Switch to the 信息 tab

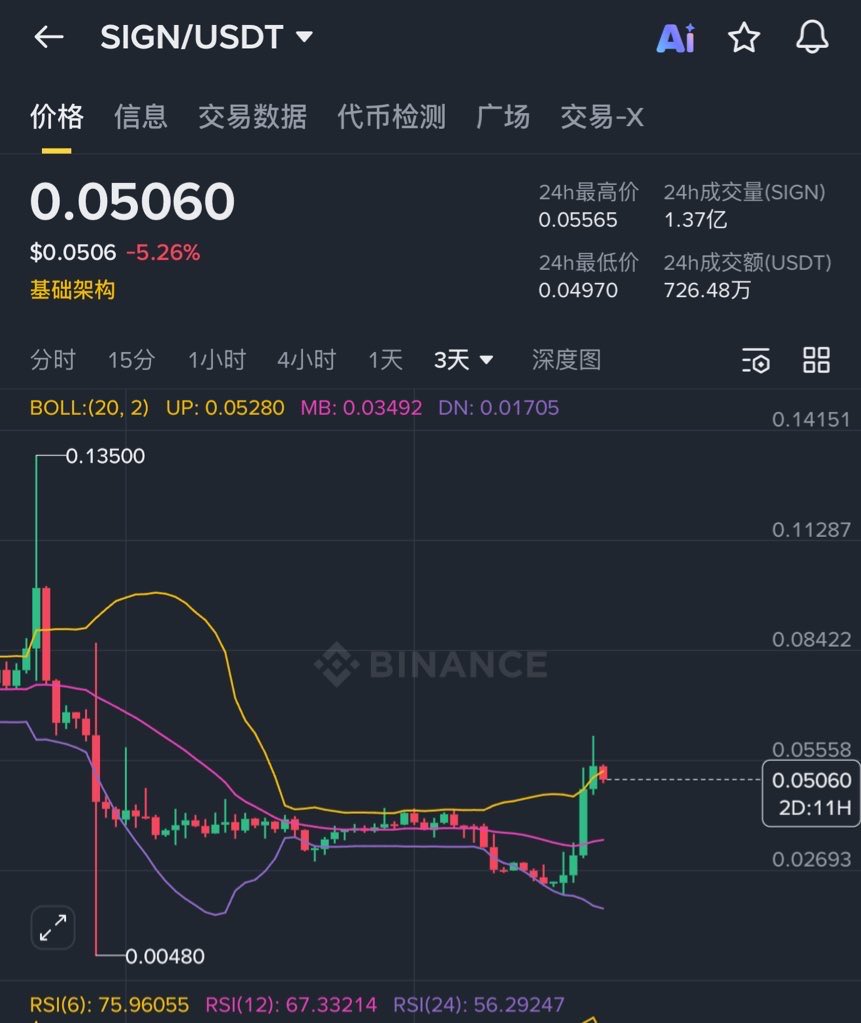point(141,117)
